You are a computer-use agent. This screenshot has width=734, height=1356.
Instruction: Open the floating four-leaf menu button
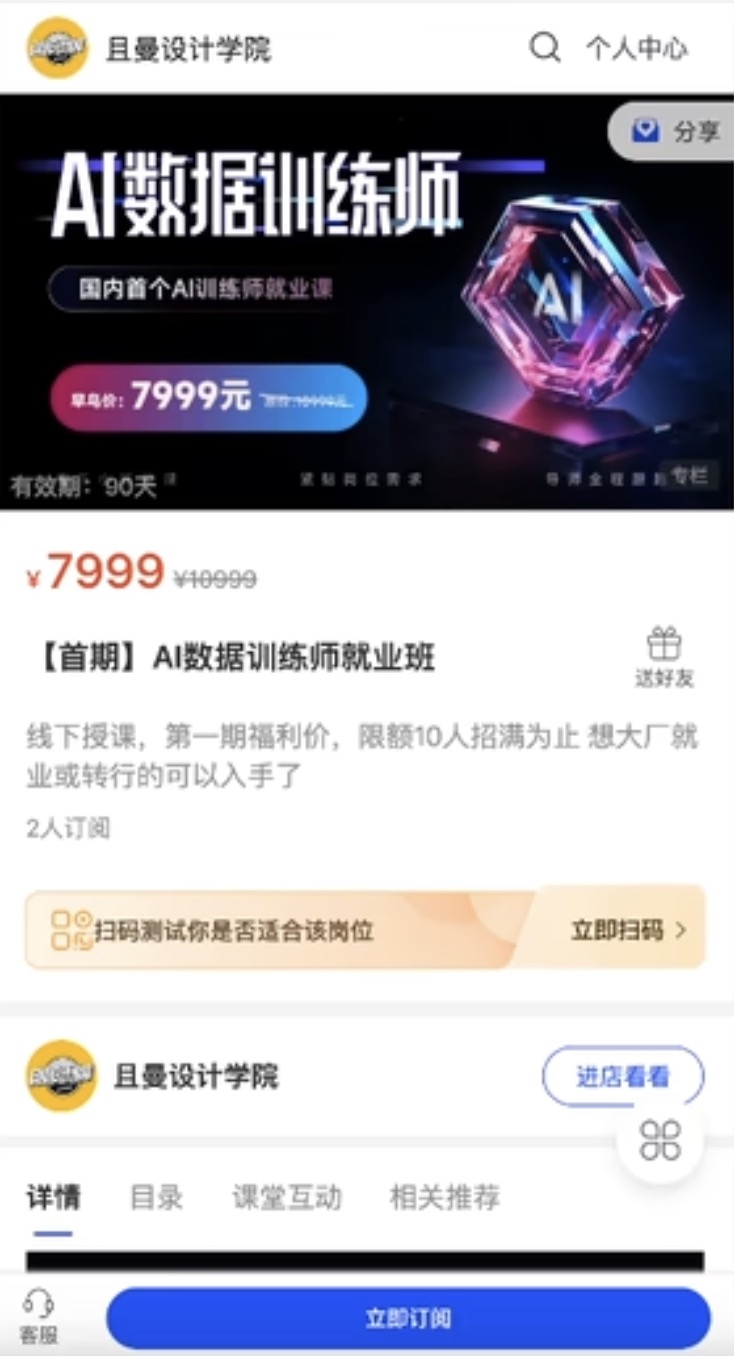coord(660,1140)
